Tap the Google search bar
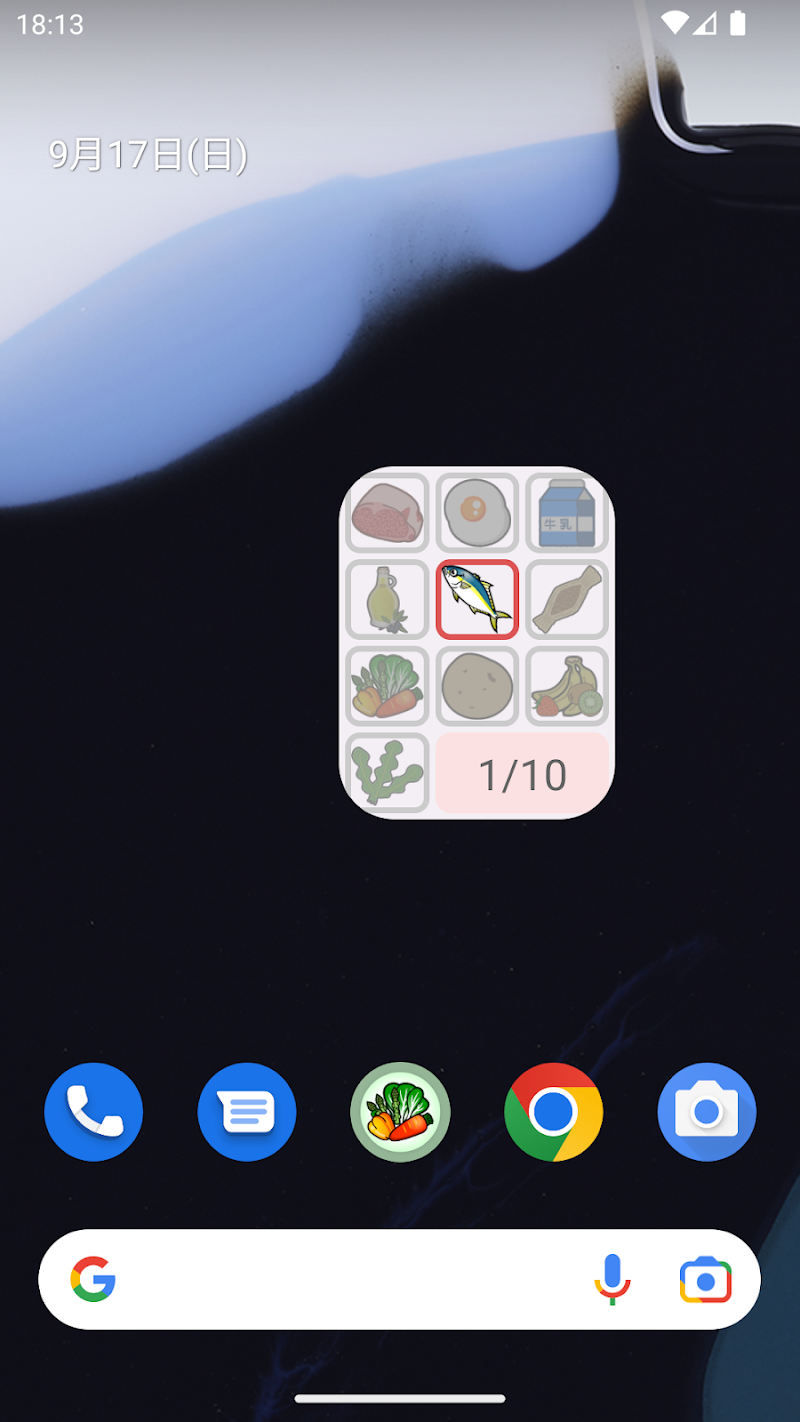 (340, 1279)
